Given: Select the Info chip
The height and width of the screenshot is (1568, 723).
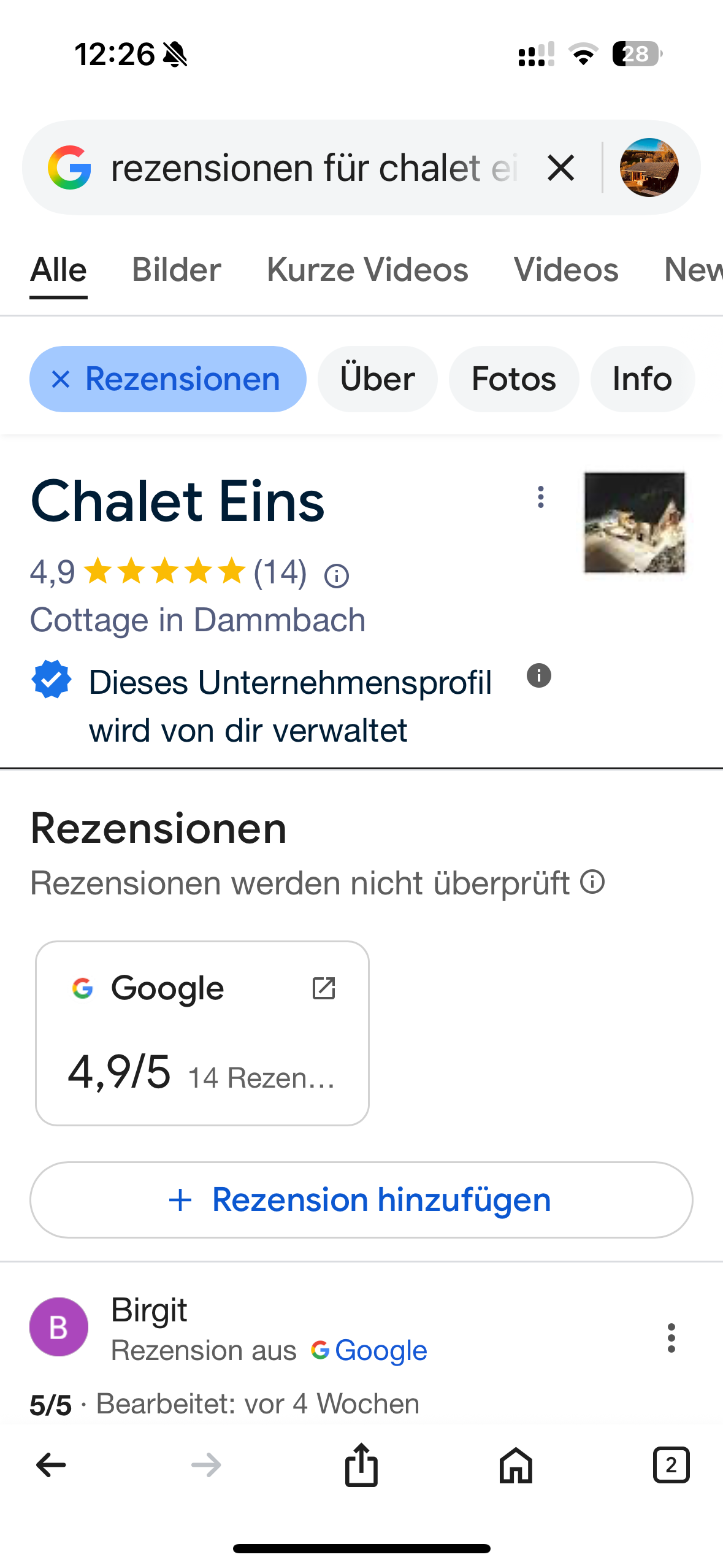Looking at the screenshot, I should pos(642,379).
